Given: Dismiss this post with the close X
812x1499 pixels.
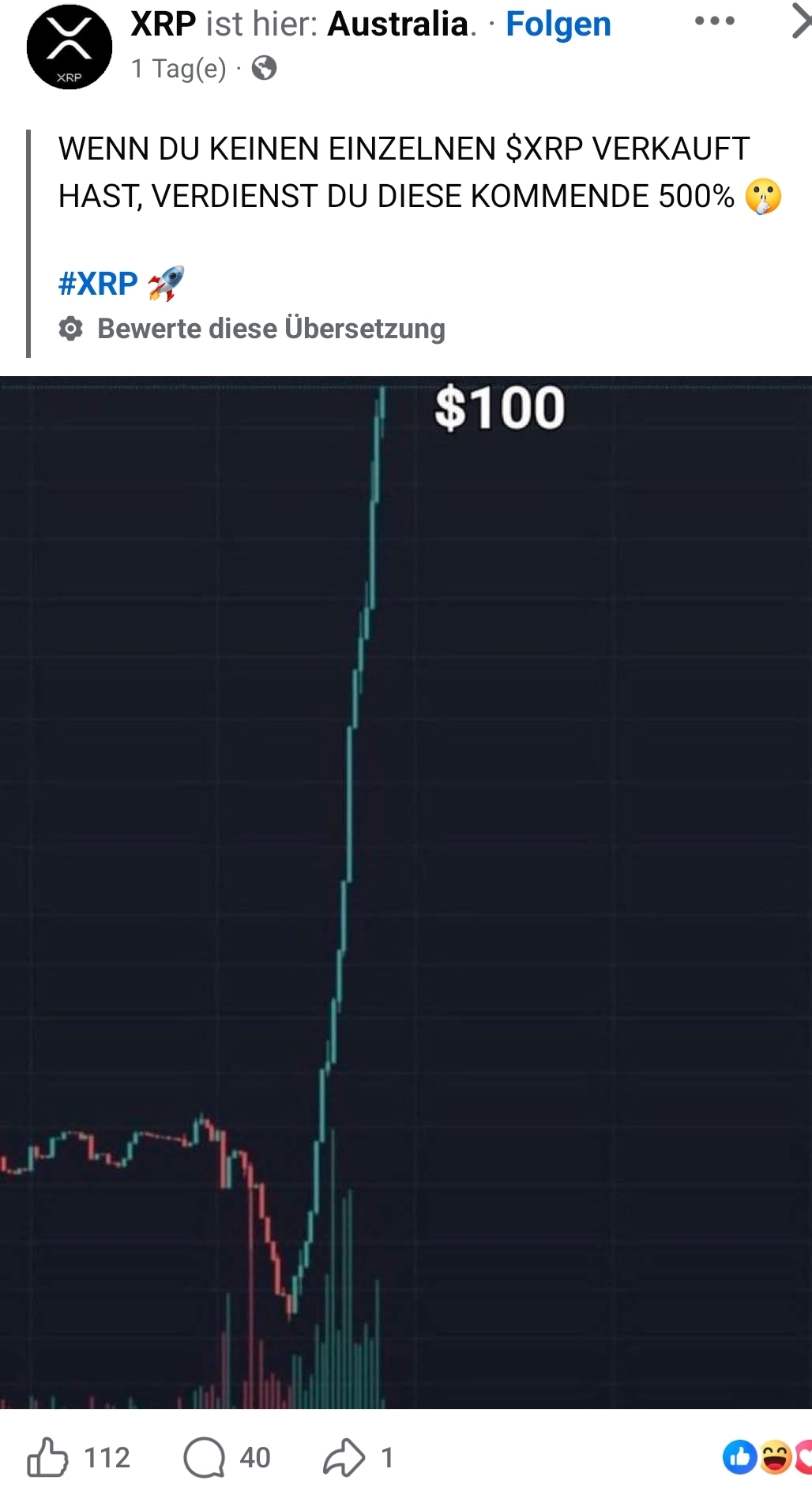Looking at the screenshot, I should point(801,21).
